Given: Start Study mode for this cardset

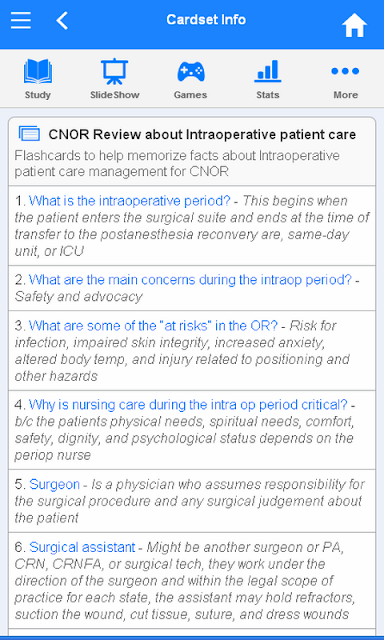Looking at the screenshot, I should (x=38, y=79).
